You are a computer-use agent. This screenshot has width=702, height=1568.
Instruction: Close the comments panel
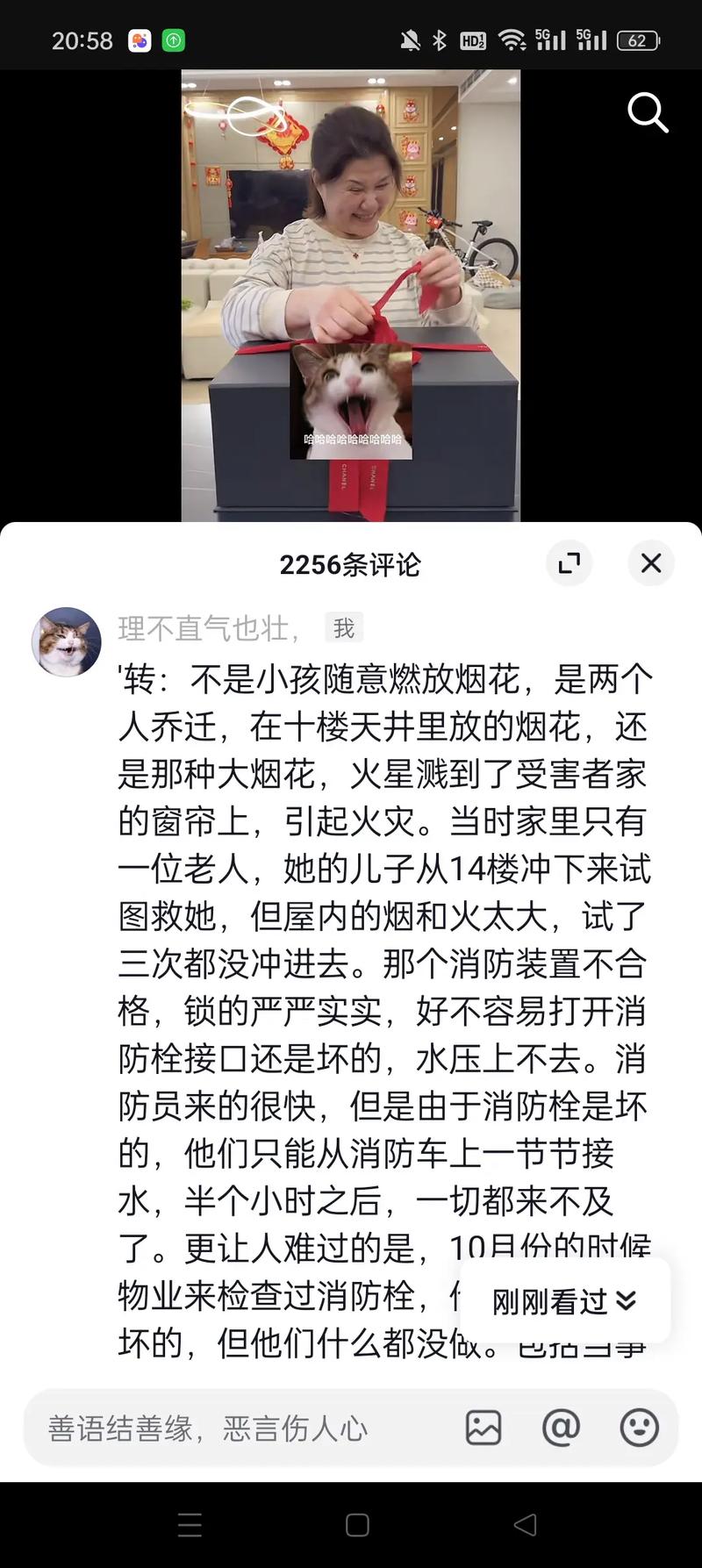pos(651,562)
